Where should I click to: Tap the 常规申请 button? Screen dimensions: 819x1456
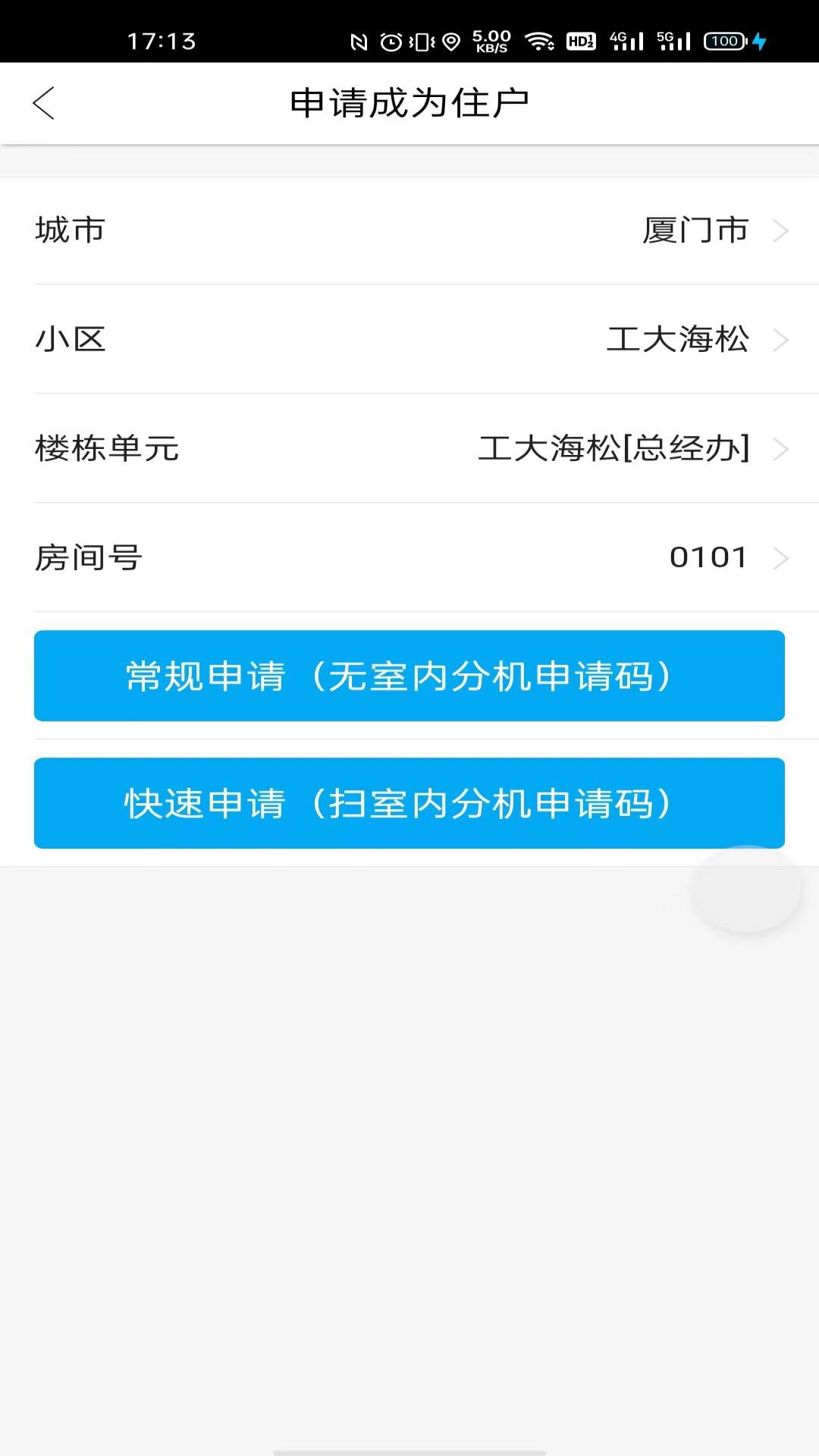coord(409,676)
